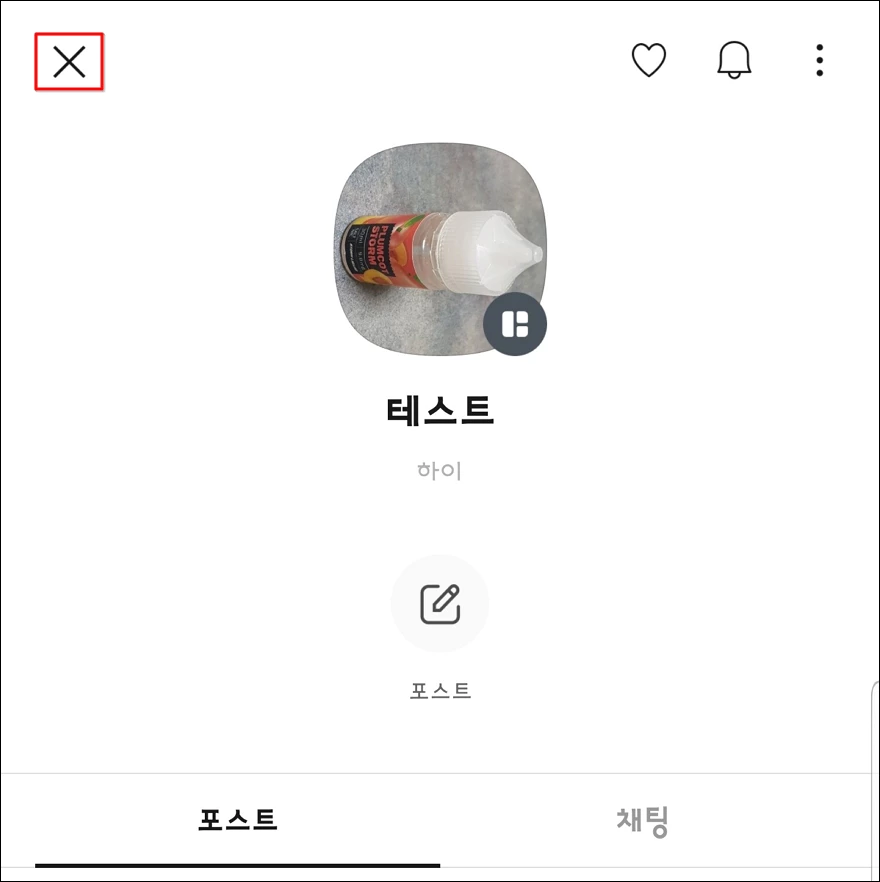Tap the heart icon to favorite
Viewport: 880px width, 882px height.
click(x=649, y=61)
